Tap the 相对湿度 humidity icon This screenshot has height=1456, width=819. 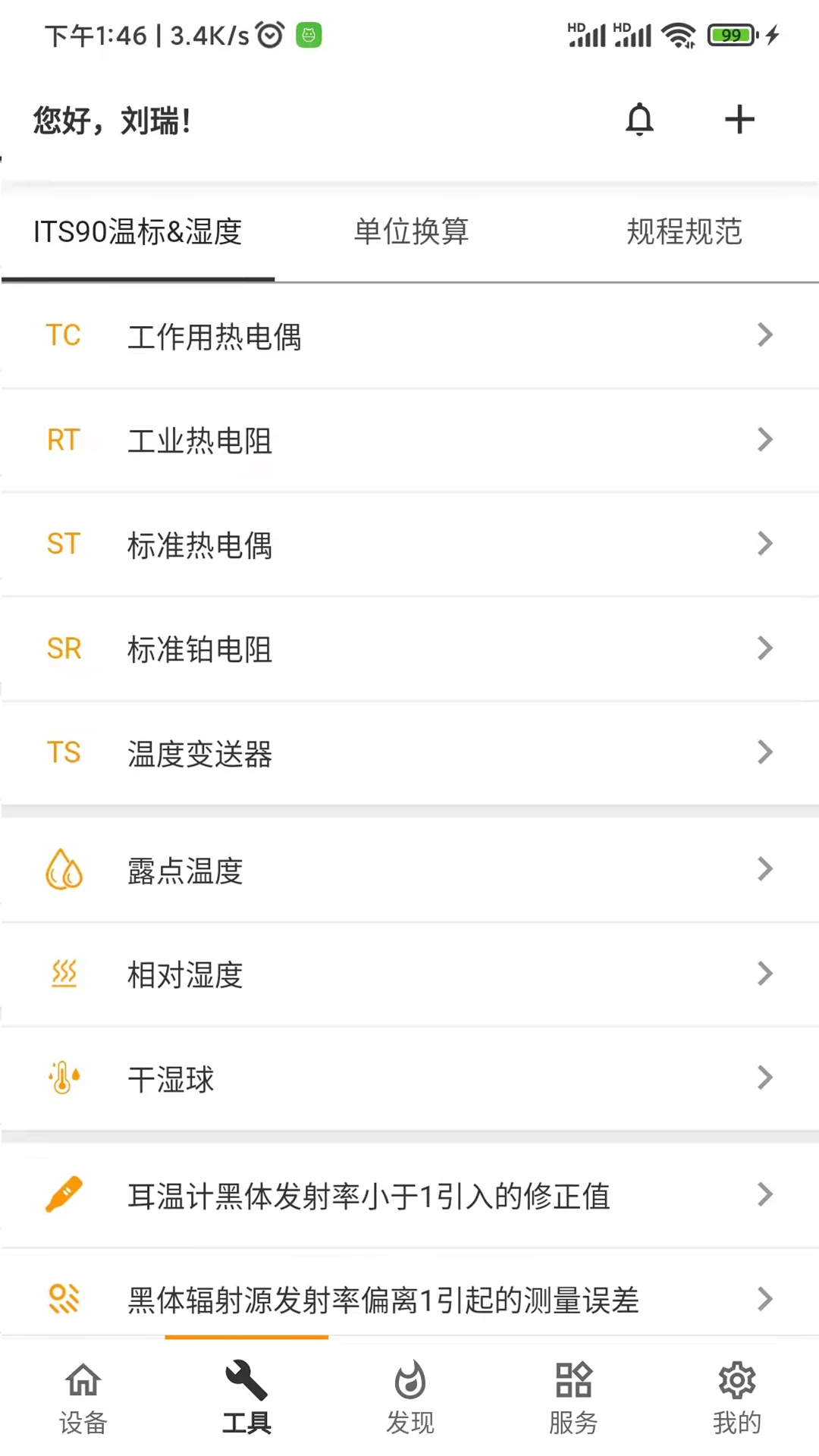[64, 974]
